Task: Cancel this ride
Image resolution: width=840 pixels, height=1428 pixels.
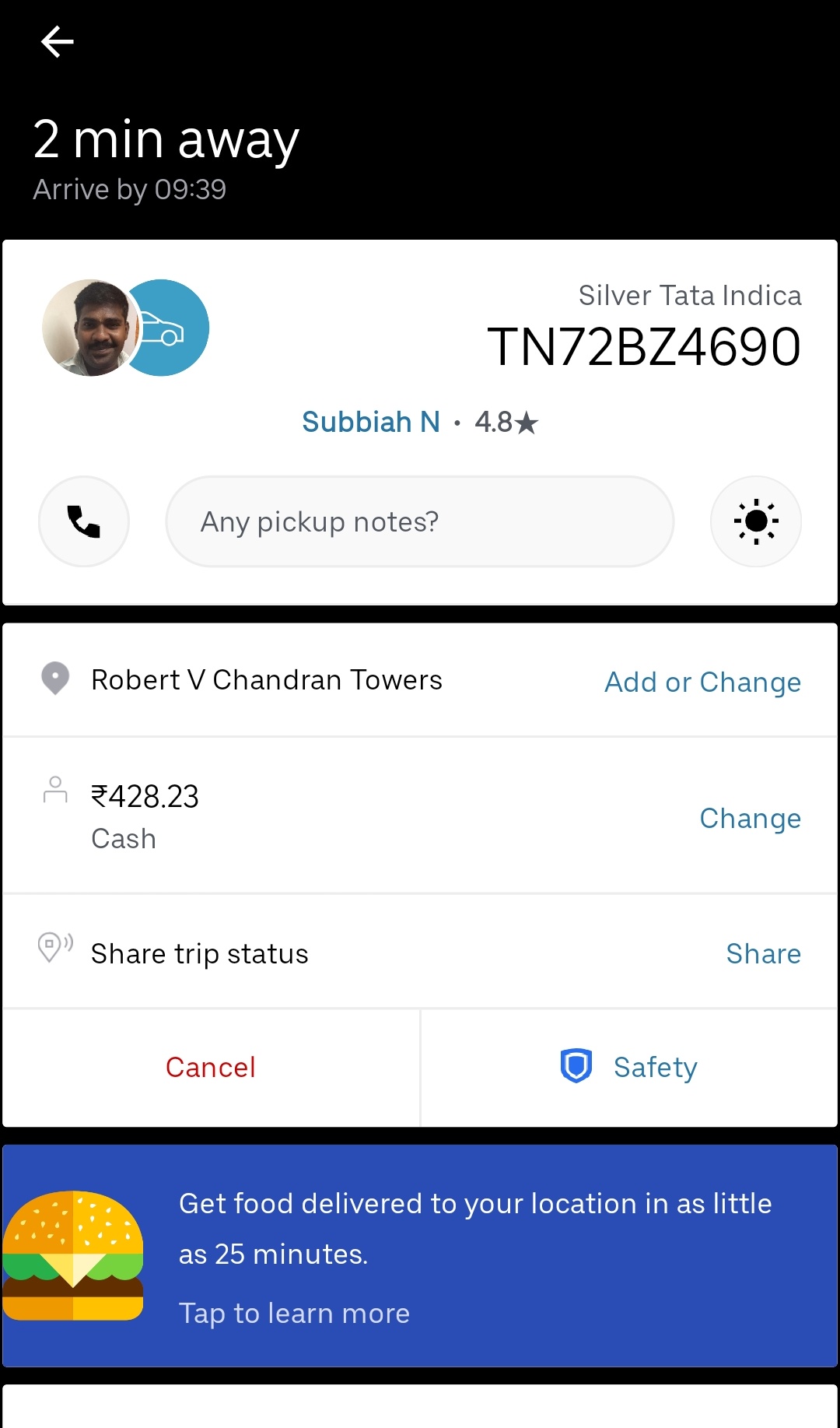Action: 211,1068
